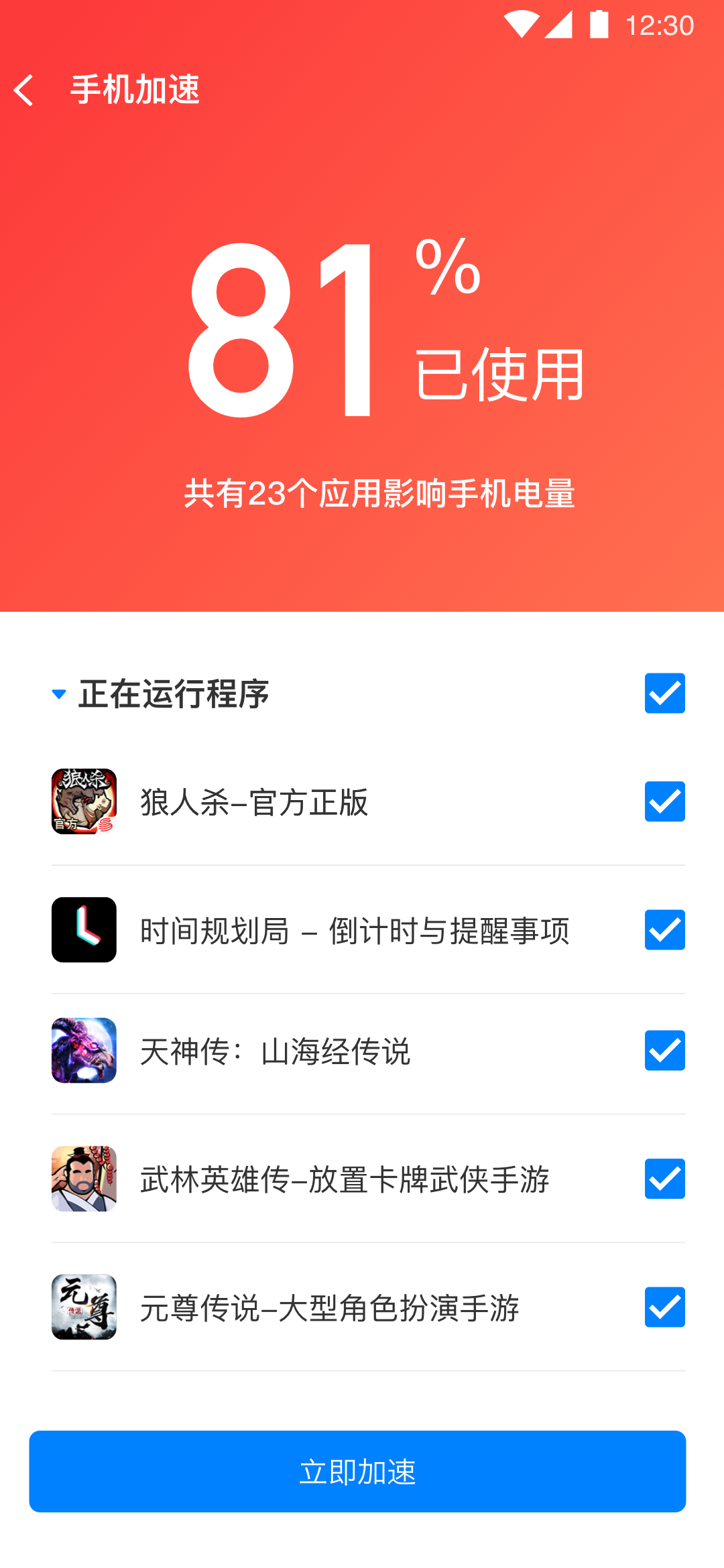Uncheck the select-all running programs checkbox
724x1568 pixels.
tap(664, 694)
